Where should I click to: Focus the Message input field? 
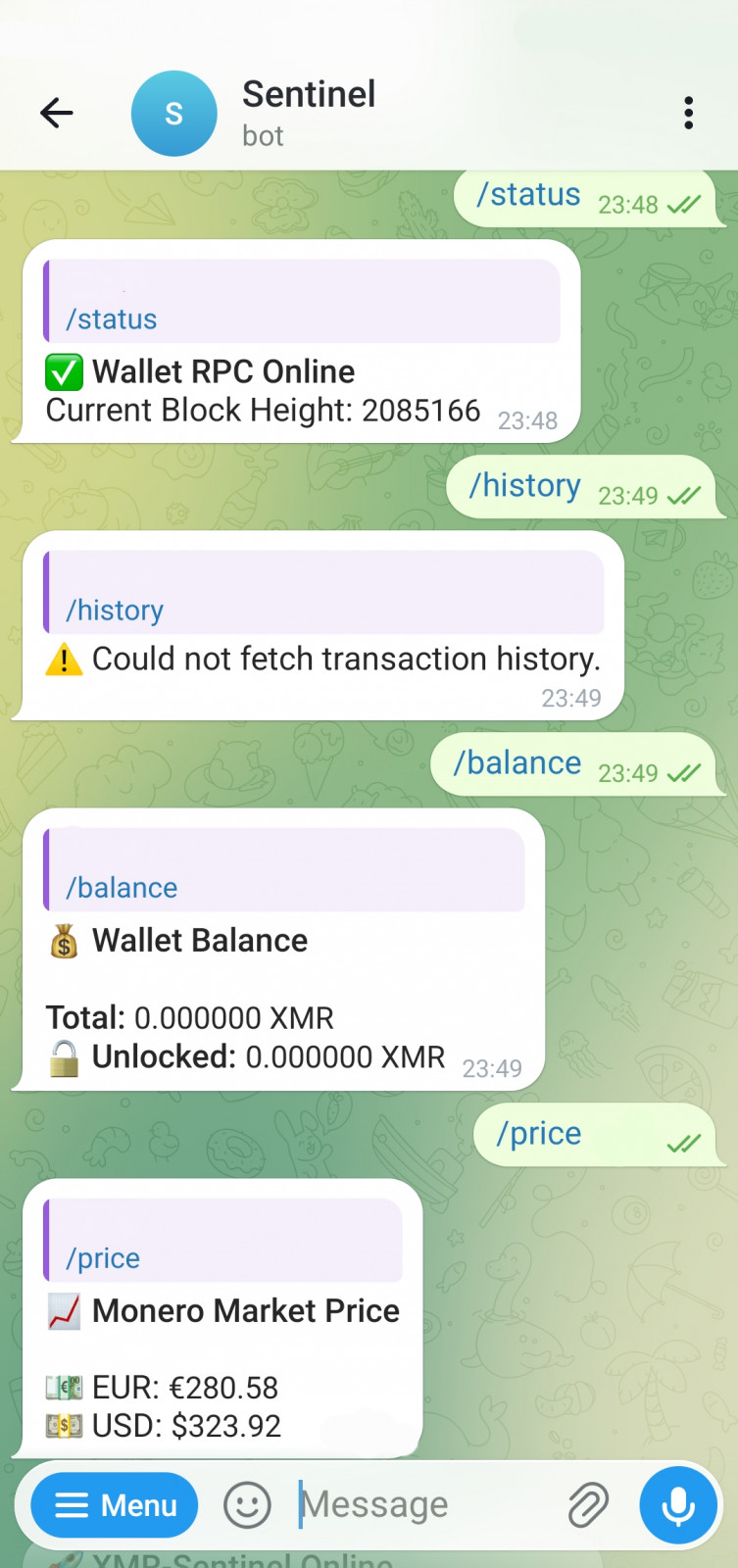coord(421,1504)
